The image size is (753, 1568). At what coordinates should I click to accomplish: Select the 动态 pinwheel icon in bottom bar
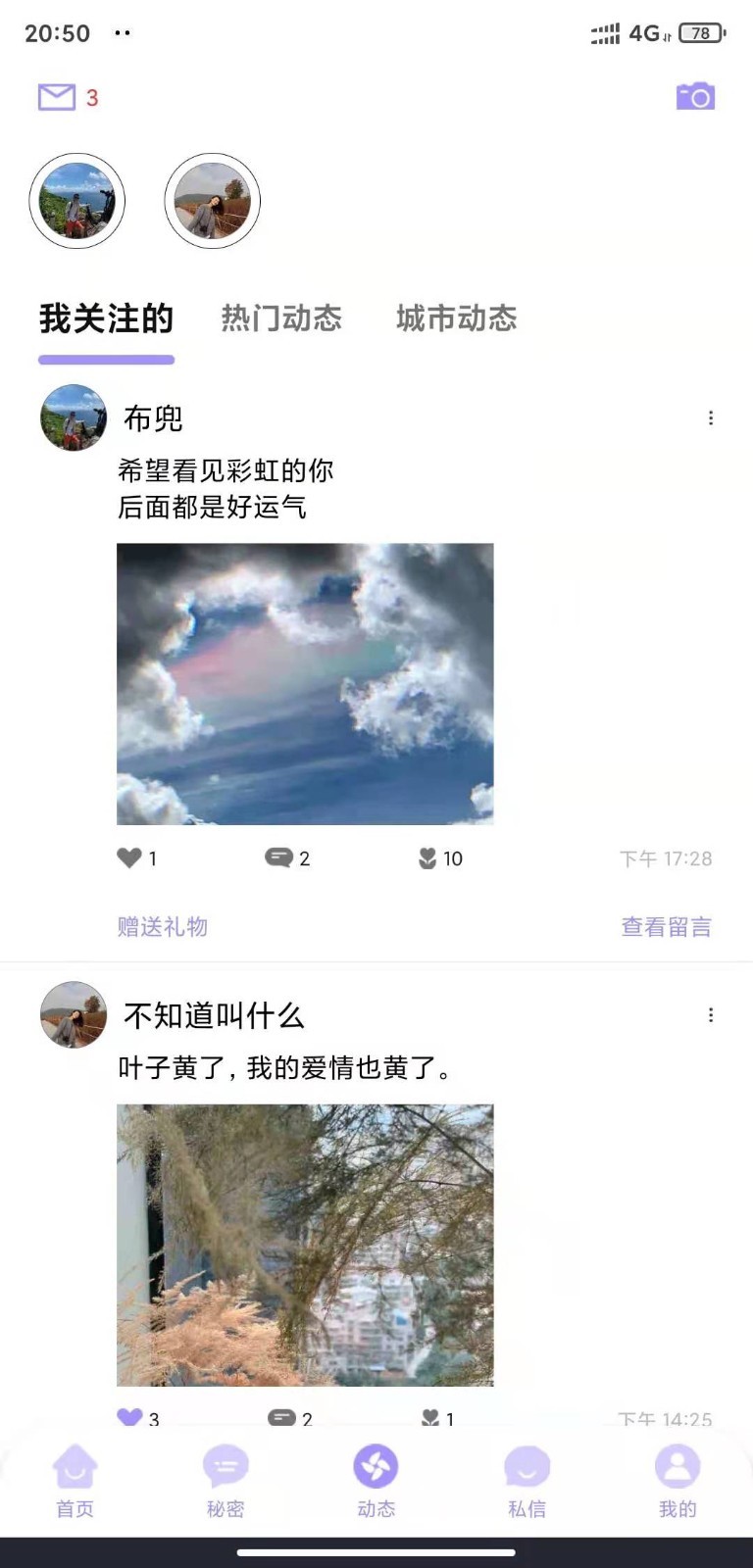pos(376,1467)
